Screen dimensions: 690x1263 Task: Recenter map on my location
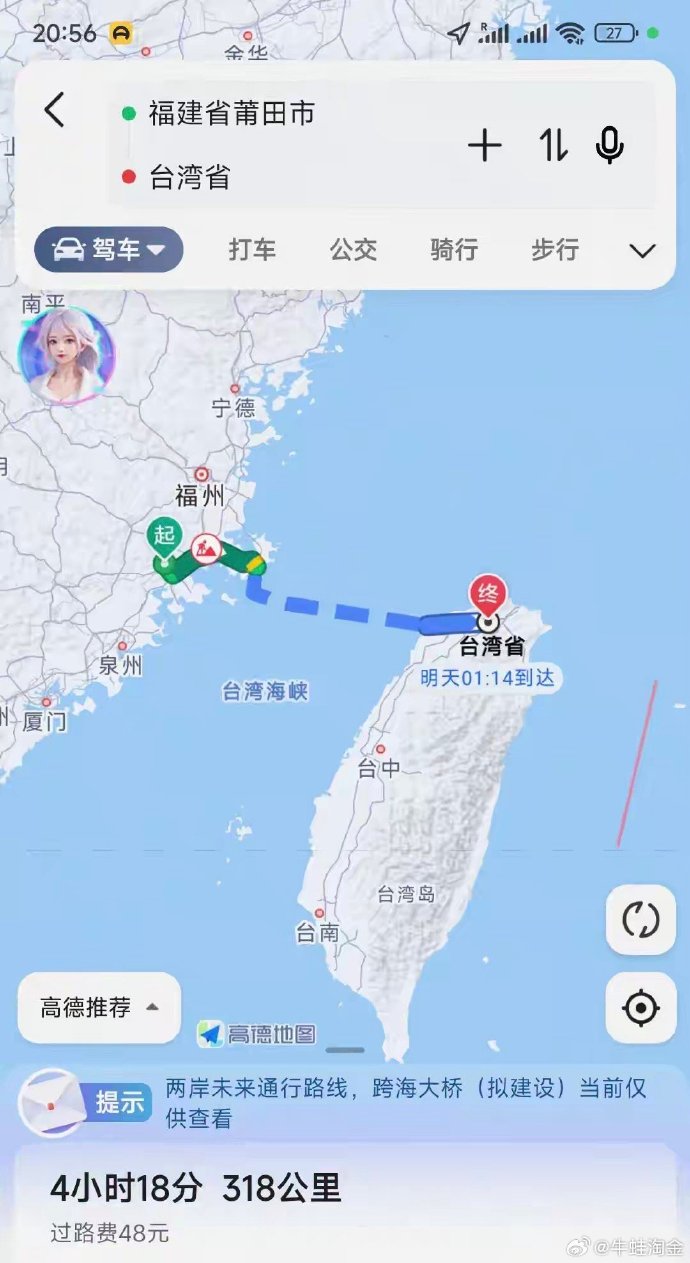pos(641,1008)
